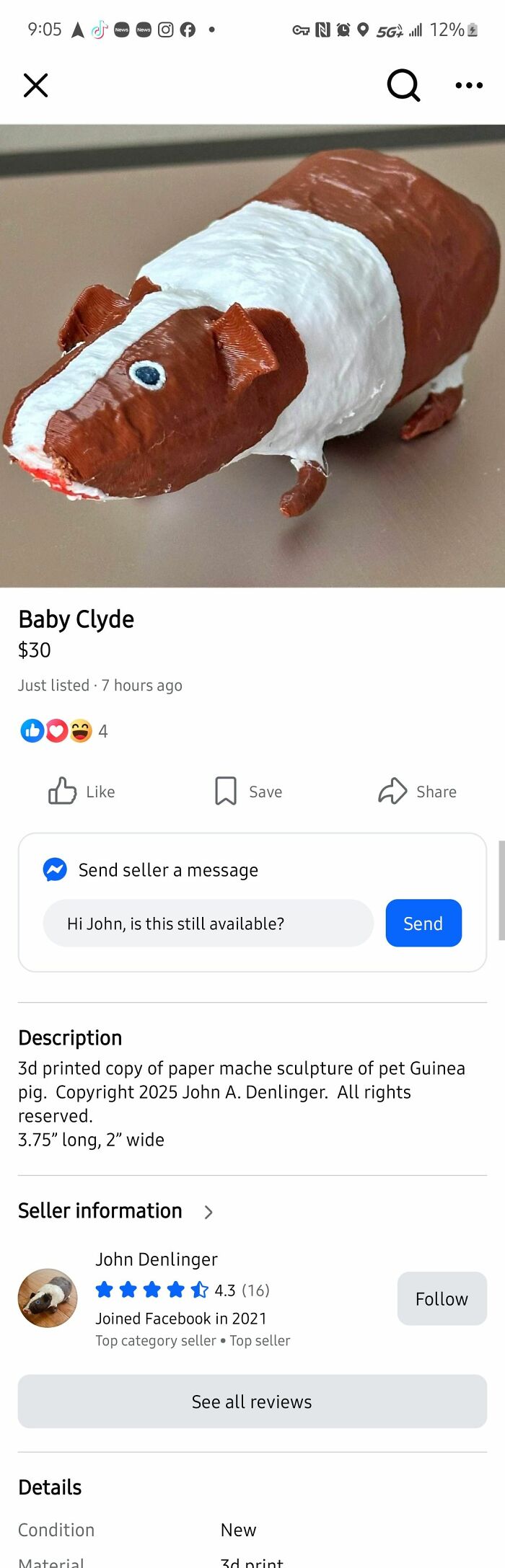Viewport: 505px width, 1568px height.
Task: Open marketplace search
Action: [x=403, y=85]
